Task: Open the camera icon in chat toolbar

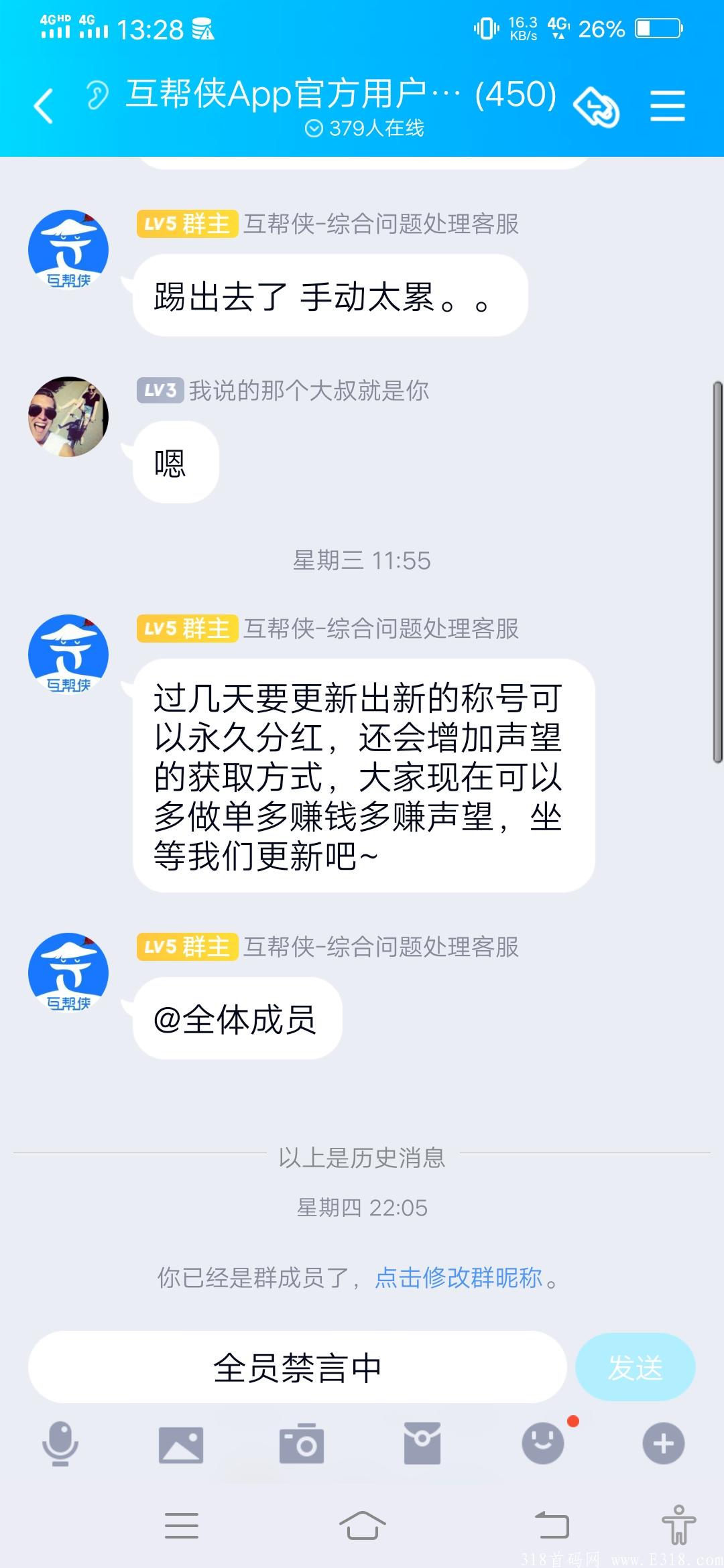Action: pyautogui.click(x=302, y=1445)
